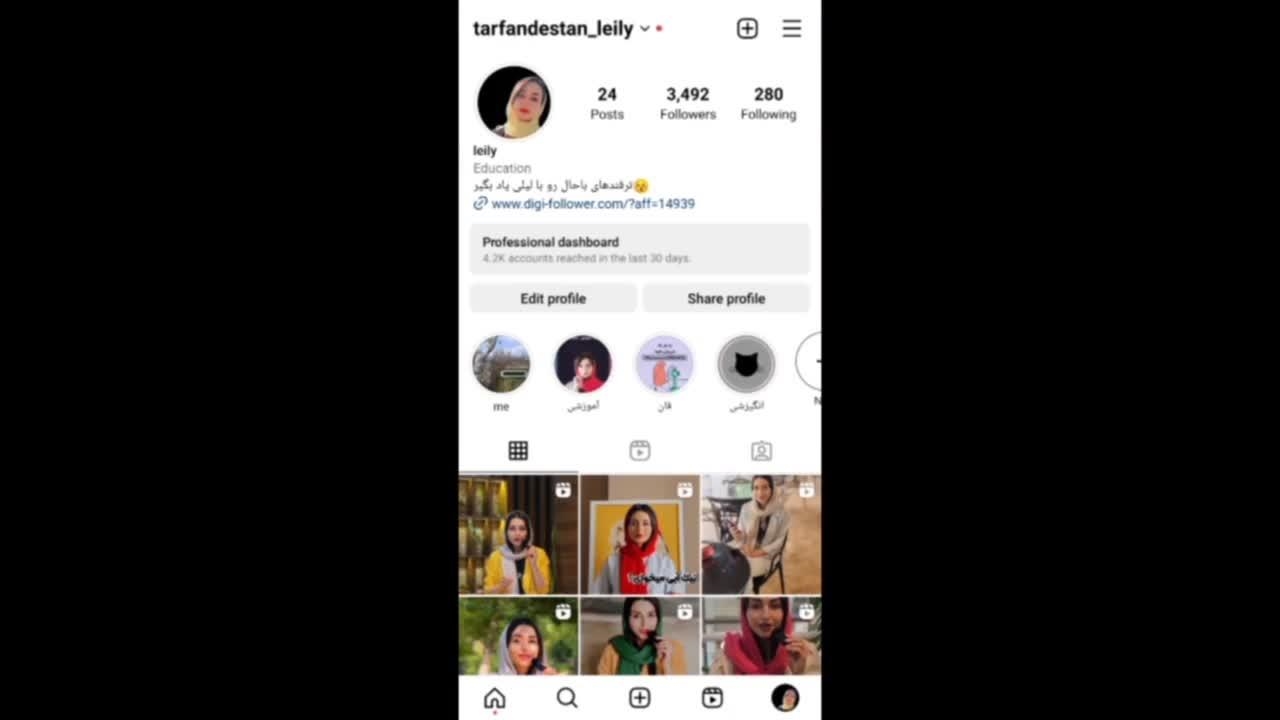
Task: Open the 'فان' story highlight
Action: [664, 365]
